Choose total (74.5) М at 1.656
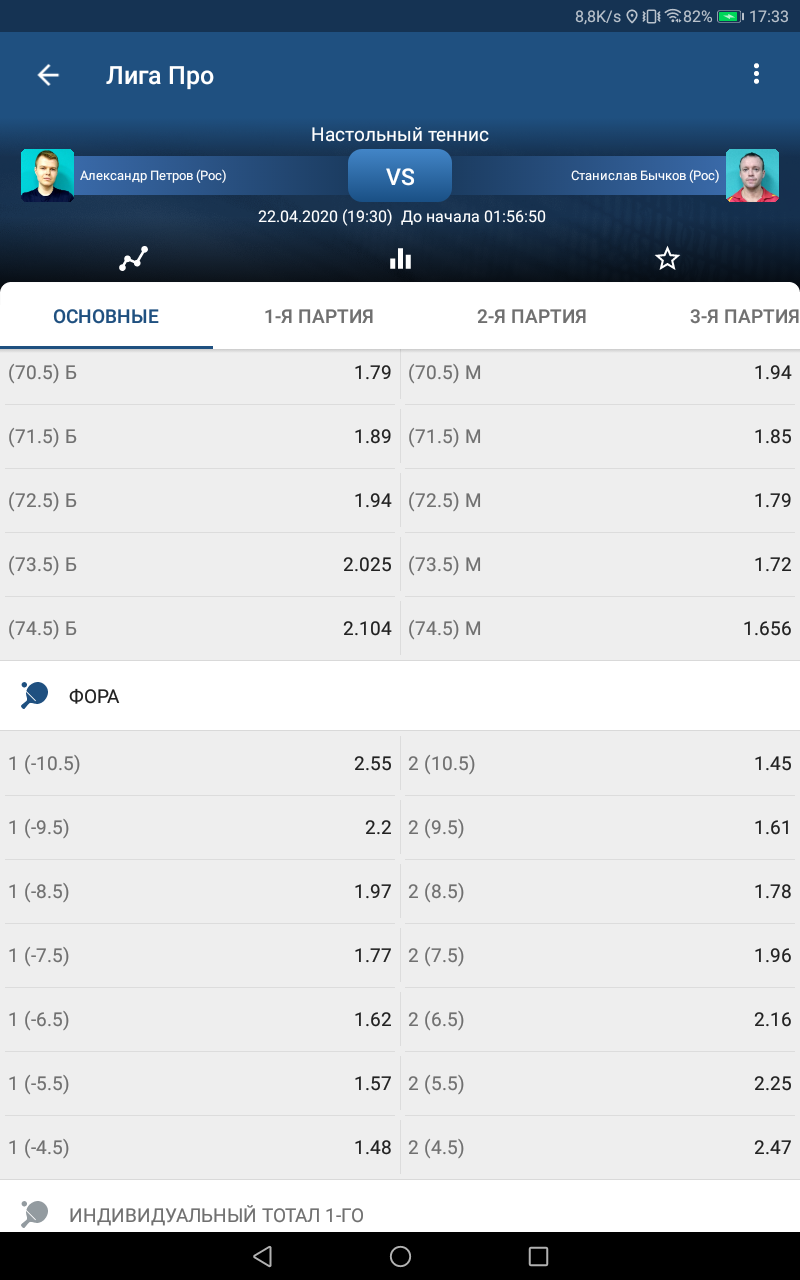The height and width of the screenshot is (1280, 800). pos(600,629)
